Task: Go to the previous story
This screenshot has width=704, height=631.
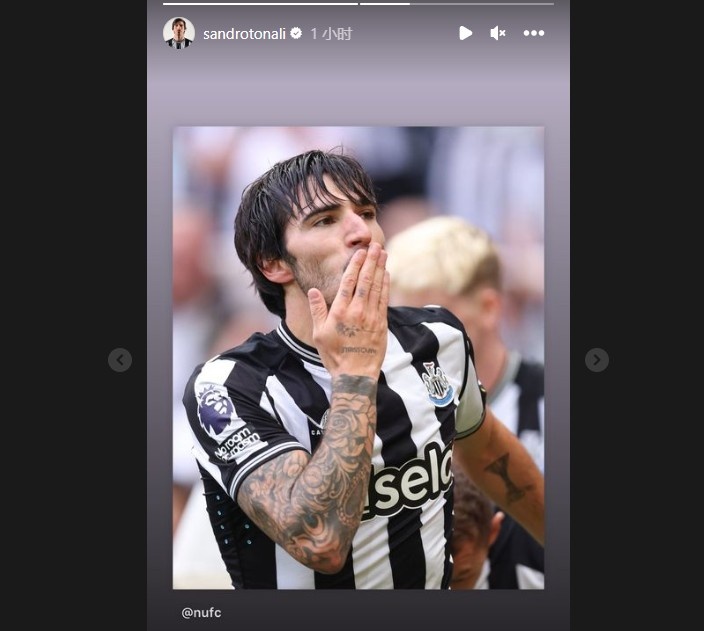Action: (120, 360)
